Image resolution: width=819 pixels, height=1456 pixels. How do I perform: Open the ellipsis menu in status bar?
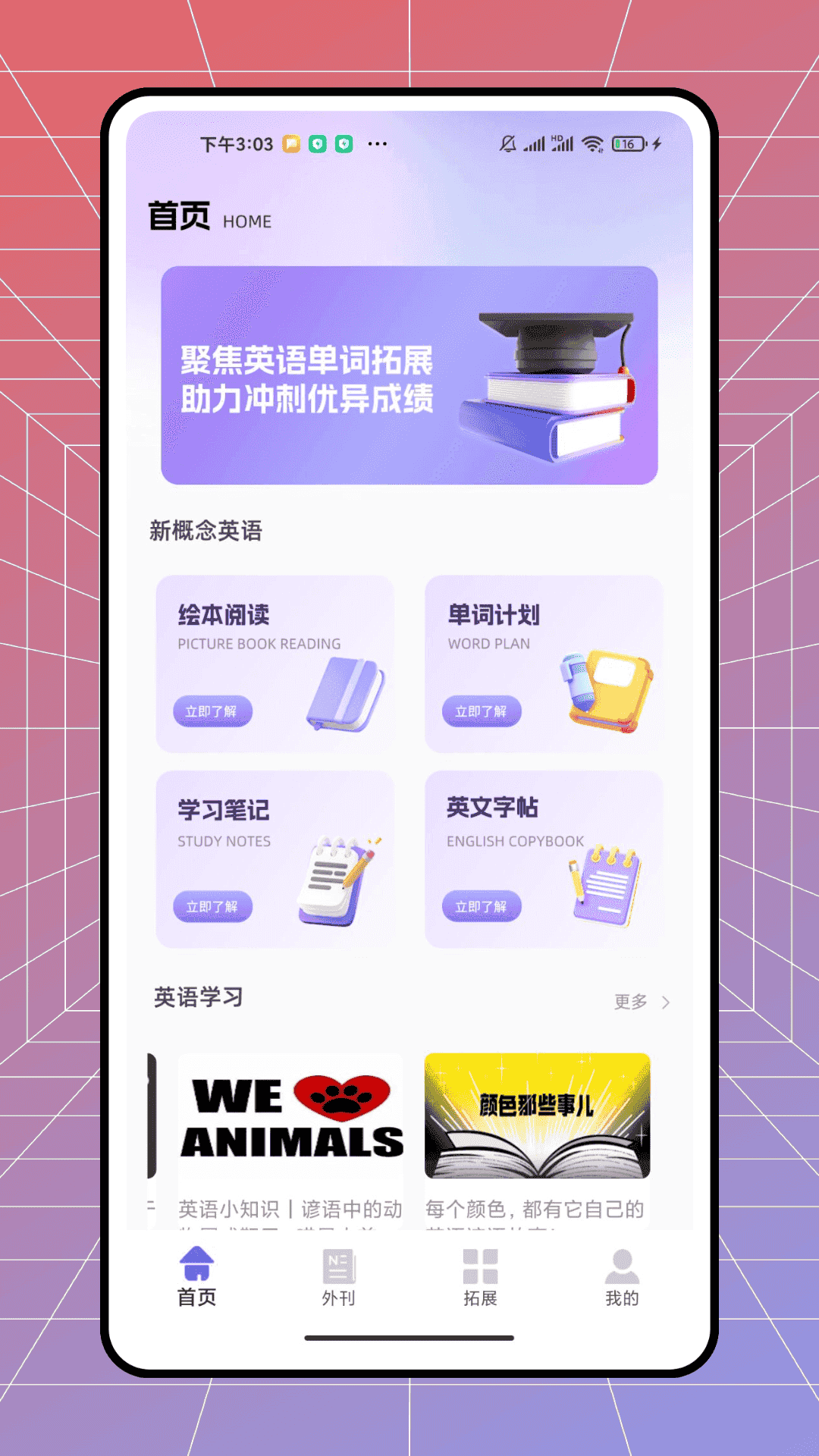pyautogui.click(x=377, y=144)
